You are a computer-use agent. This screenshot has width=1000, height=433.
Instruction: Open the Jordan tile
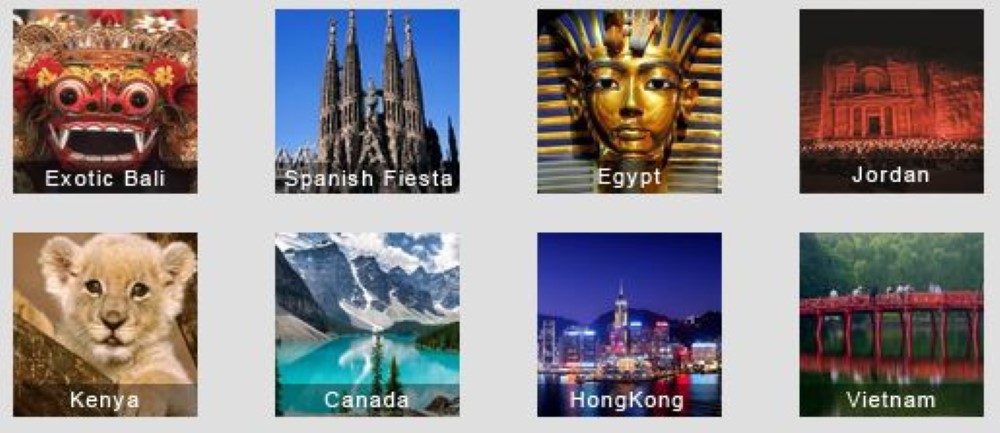click(891, 101)
